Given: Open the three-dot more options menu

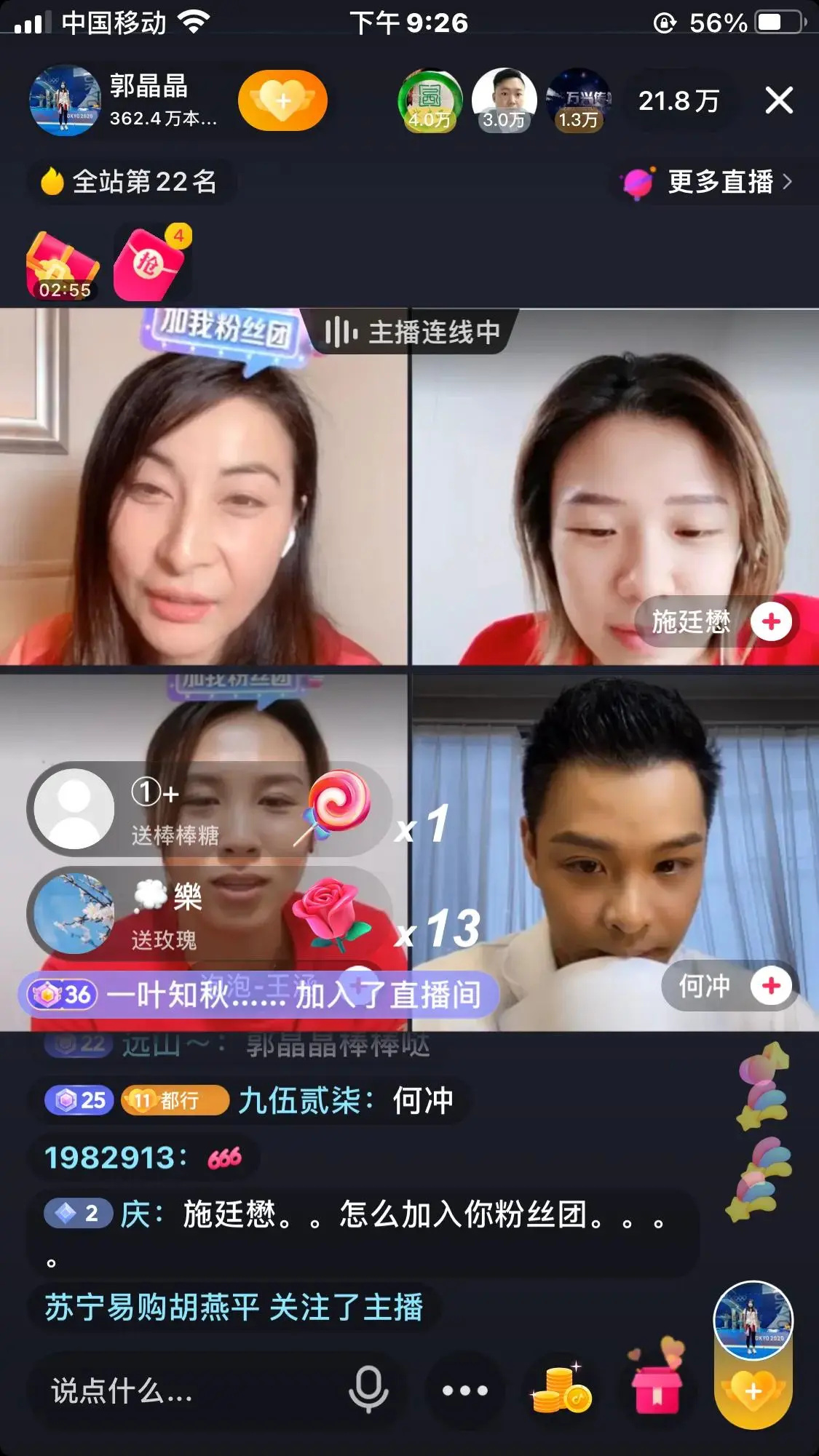Looking at the screenshot, I should 465,1391.
